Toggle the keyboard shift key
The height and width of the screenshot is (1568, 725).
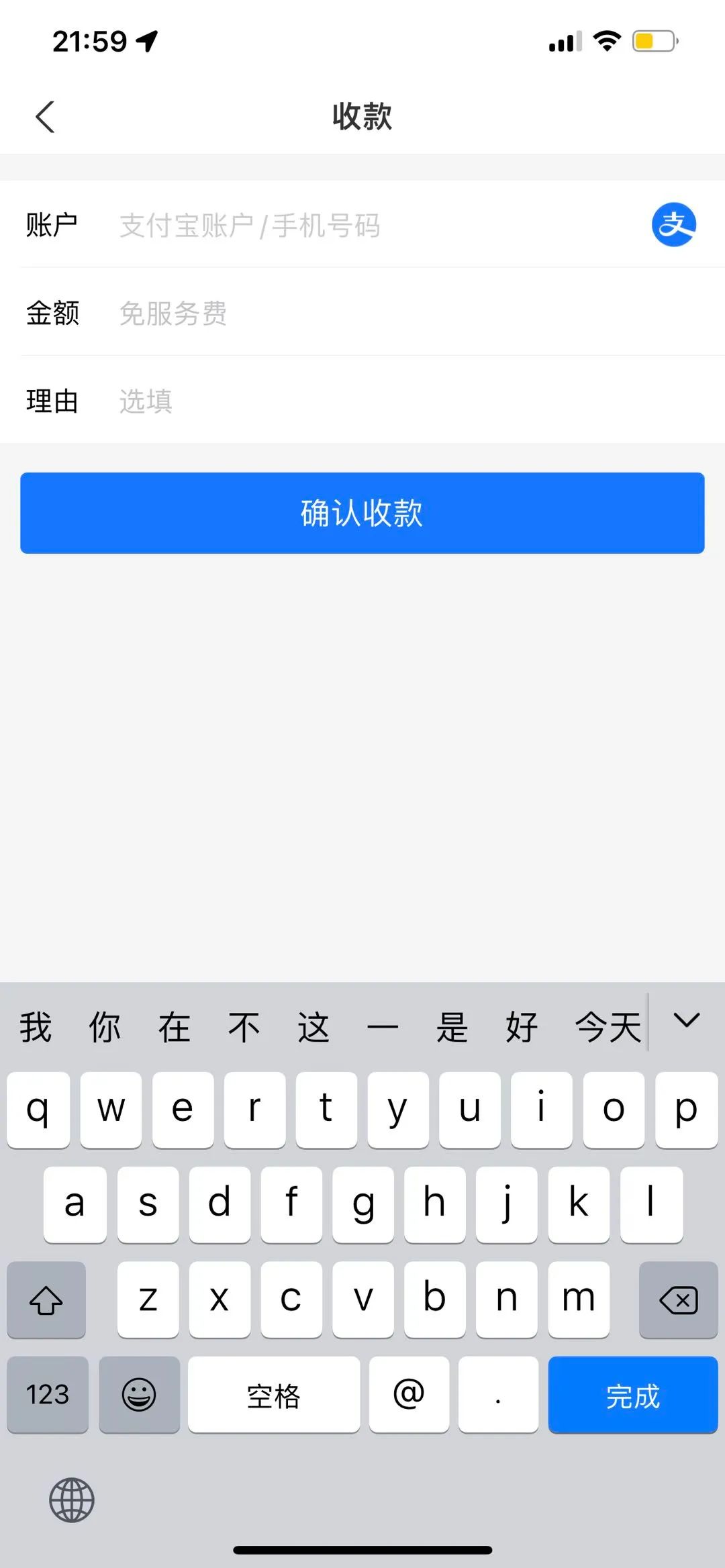tap(46, 1300)
